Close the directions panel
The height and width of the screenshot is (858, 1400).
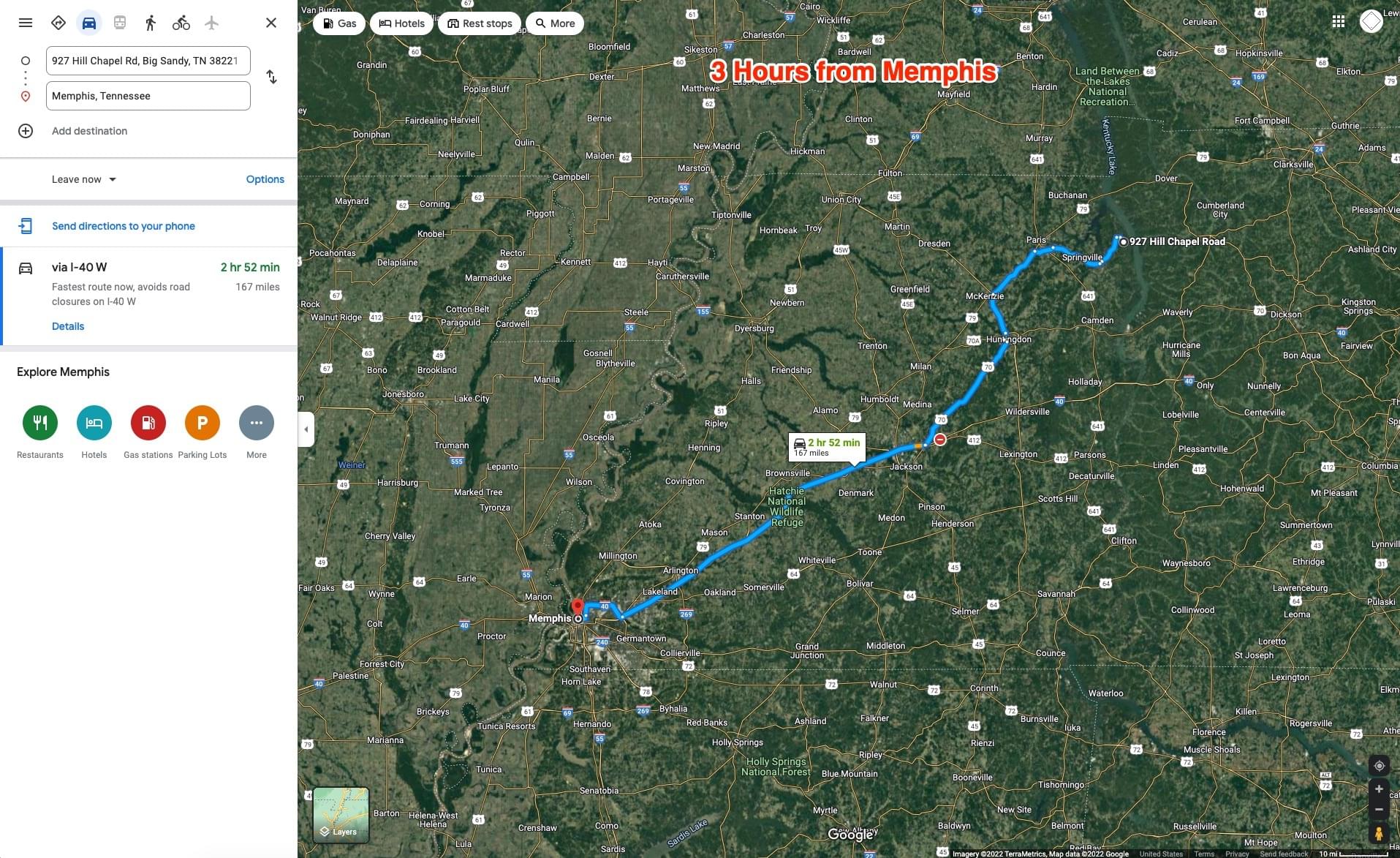point(271,23)
